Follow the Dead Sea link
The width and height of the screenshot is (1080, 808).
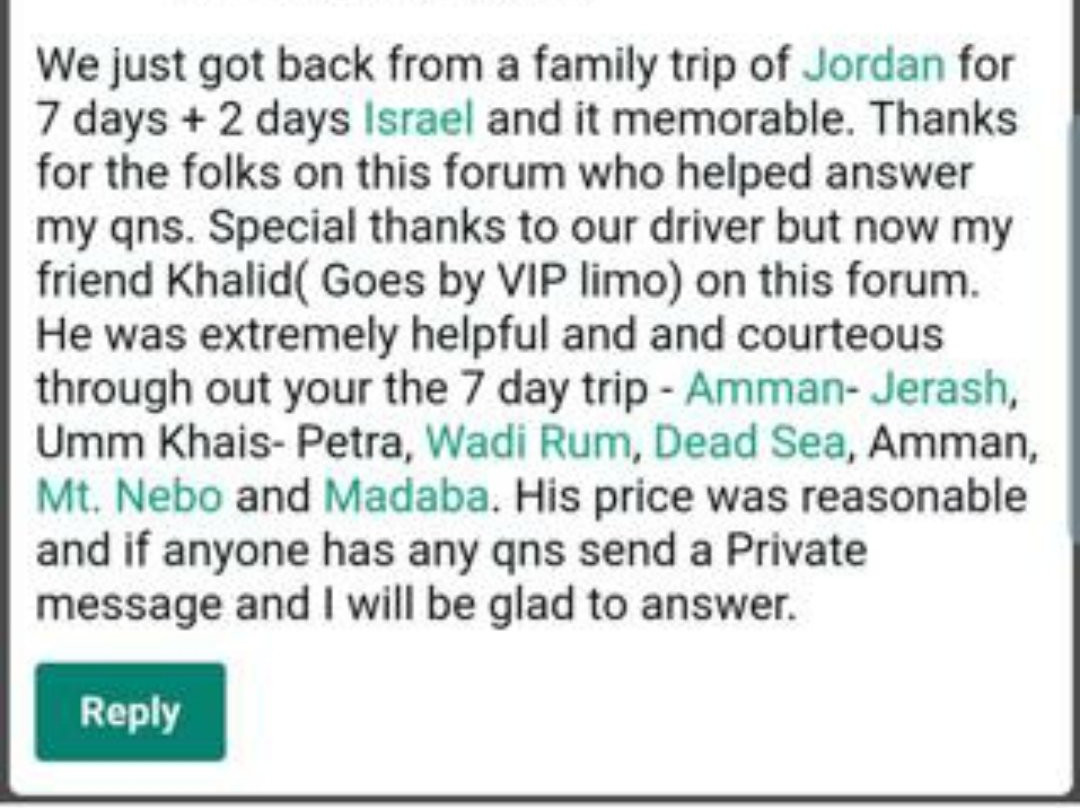coord(749,443)
